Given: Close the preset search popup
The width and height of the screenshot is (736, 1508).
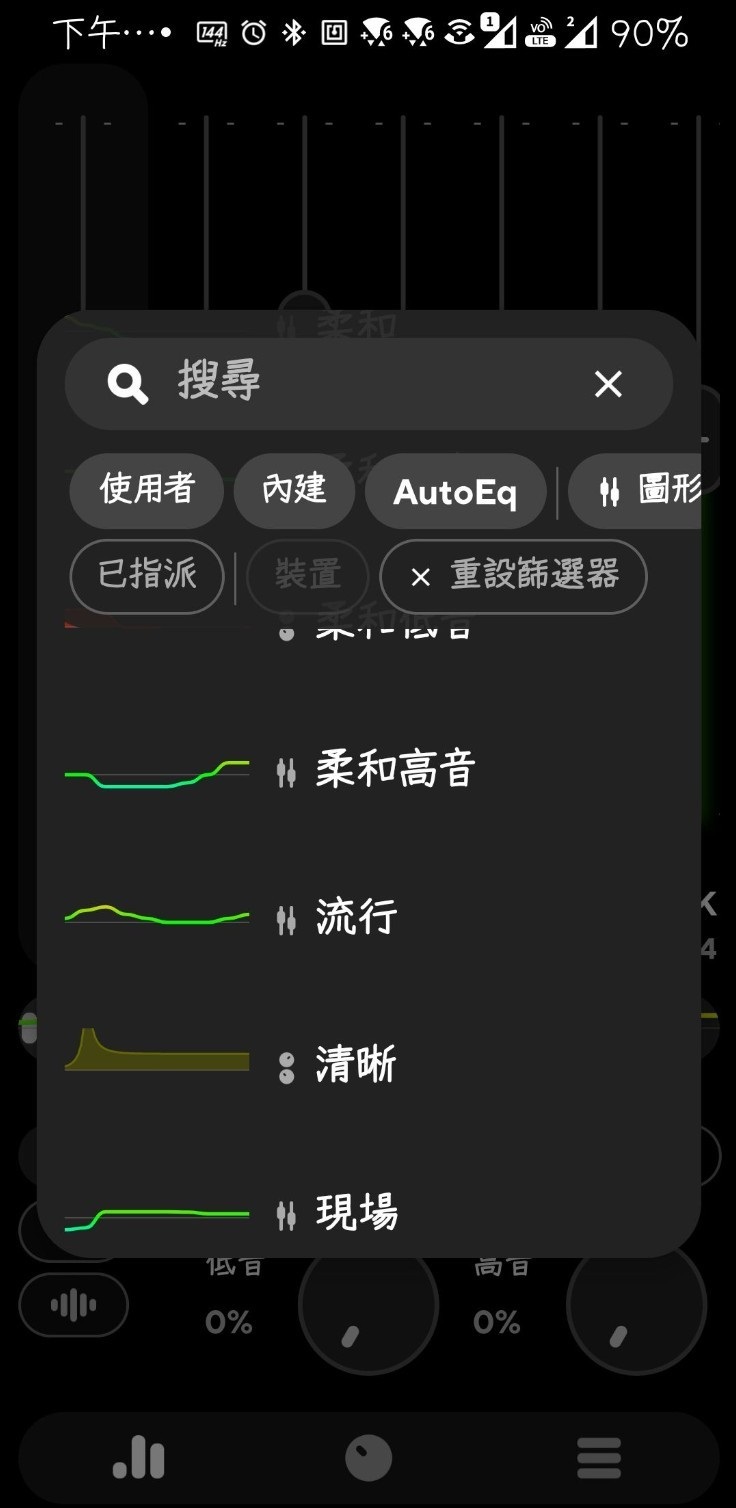Looking at the screenshot, I should click(x=608, y=383).
